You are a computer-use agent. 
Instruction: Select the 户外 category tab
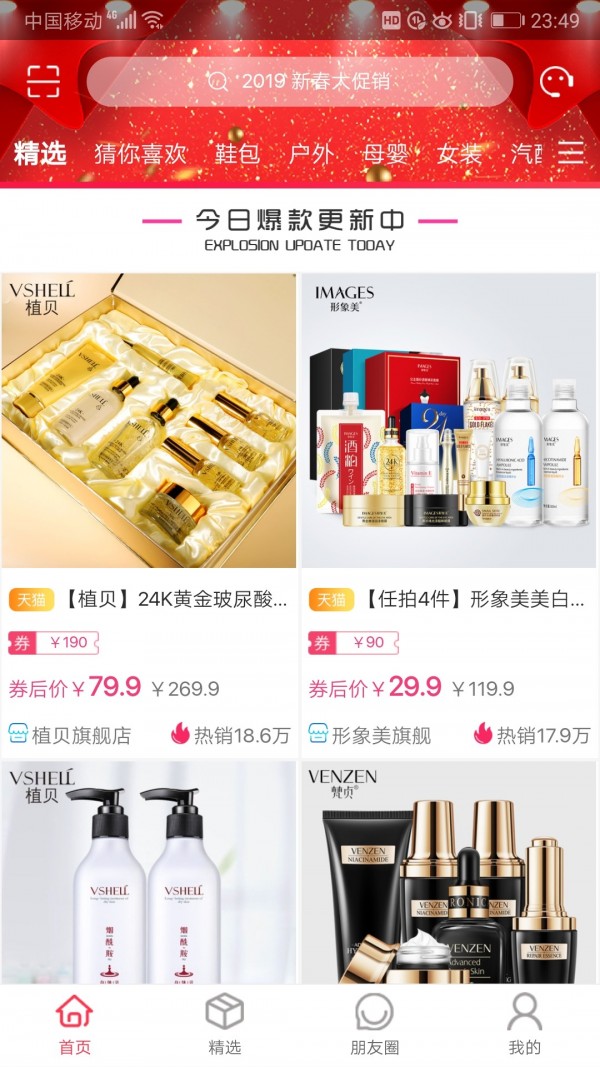pos(311,153)
